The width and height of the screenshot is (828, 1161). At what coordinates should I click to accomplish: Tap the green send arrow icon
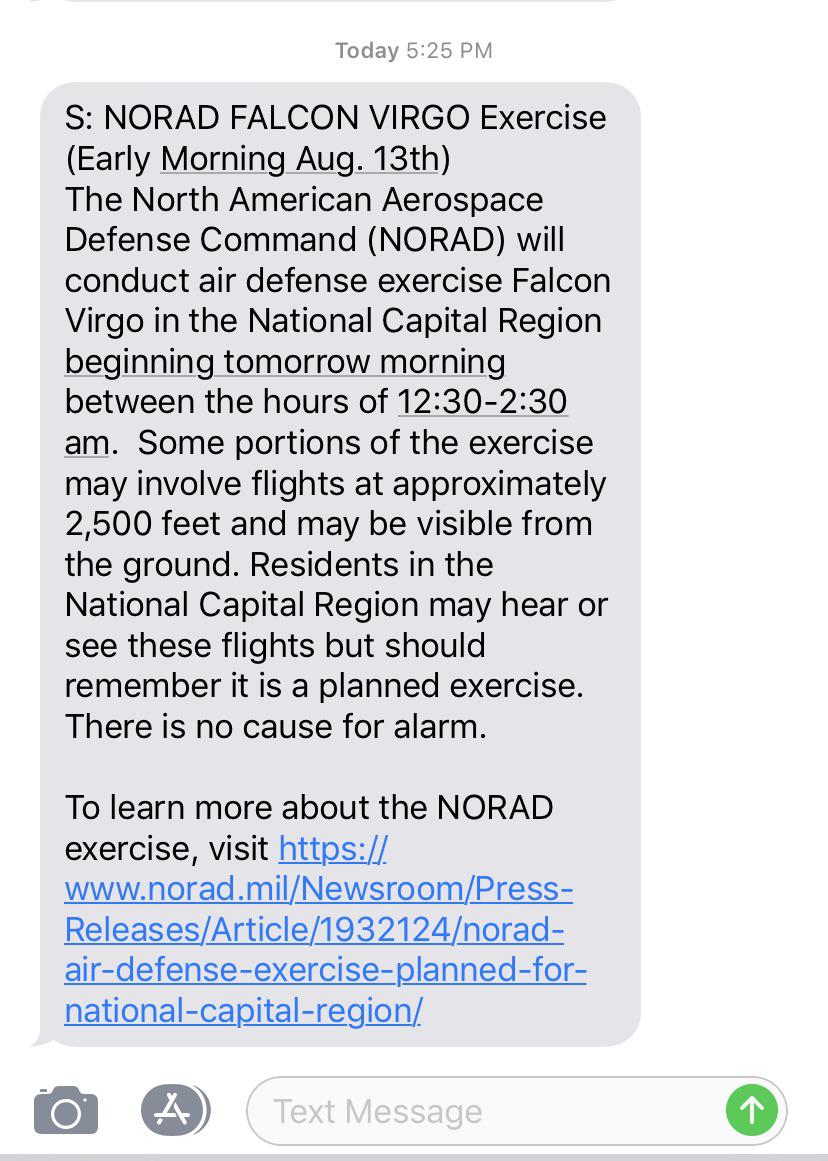point(751,1109)
